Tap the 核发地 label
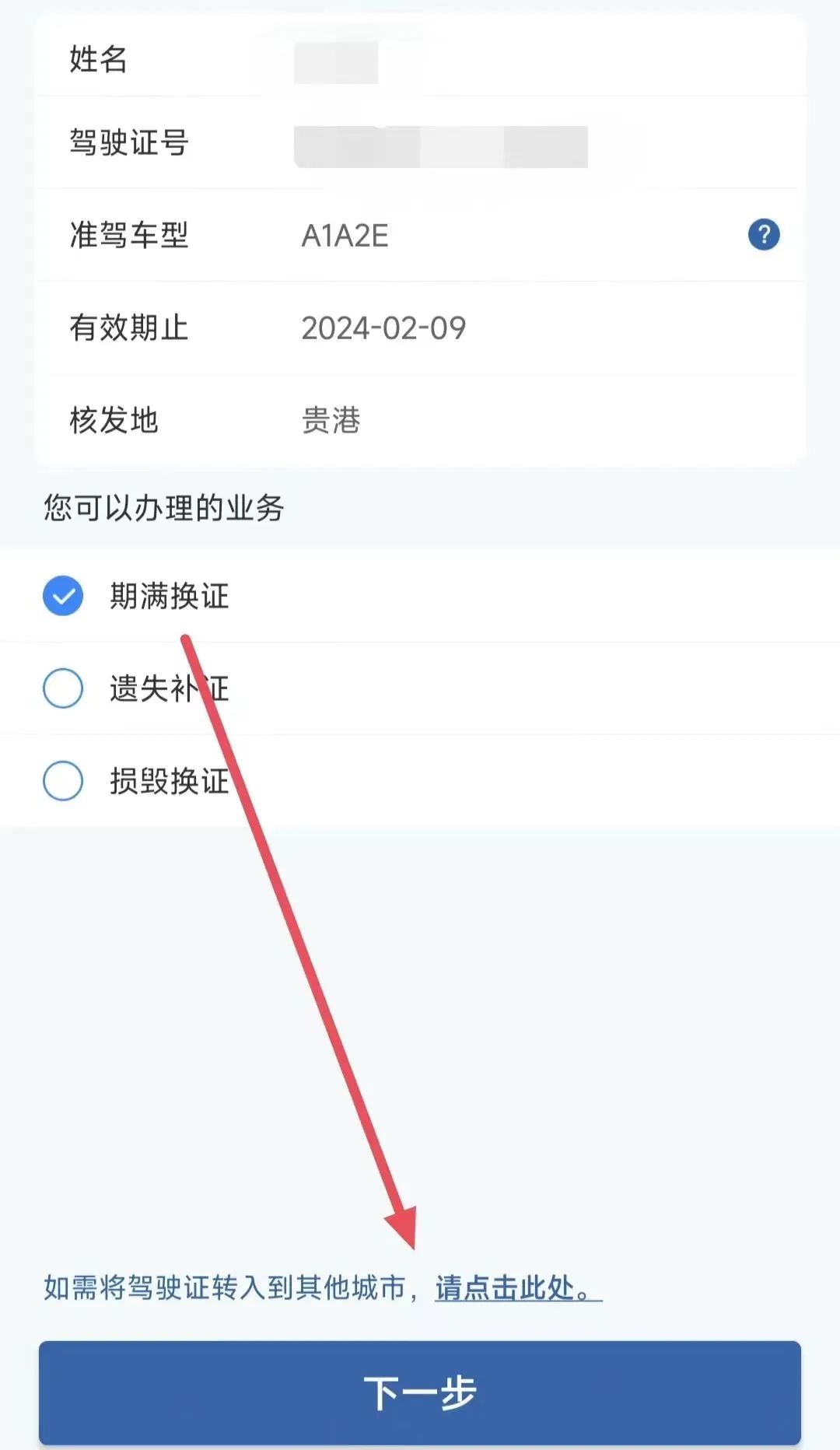Viewport: 840px width, 1450px height. pos(114,422)
